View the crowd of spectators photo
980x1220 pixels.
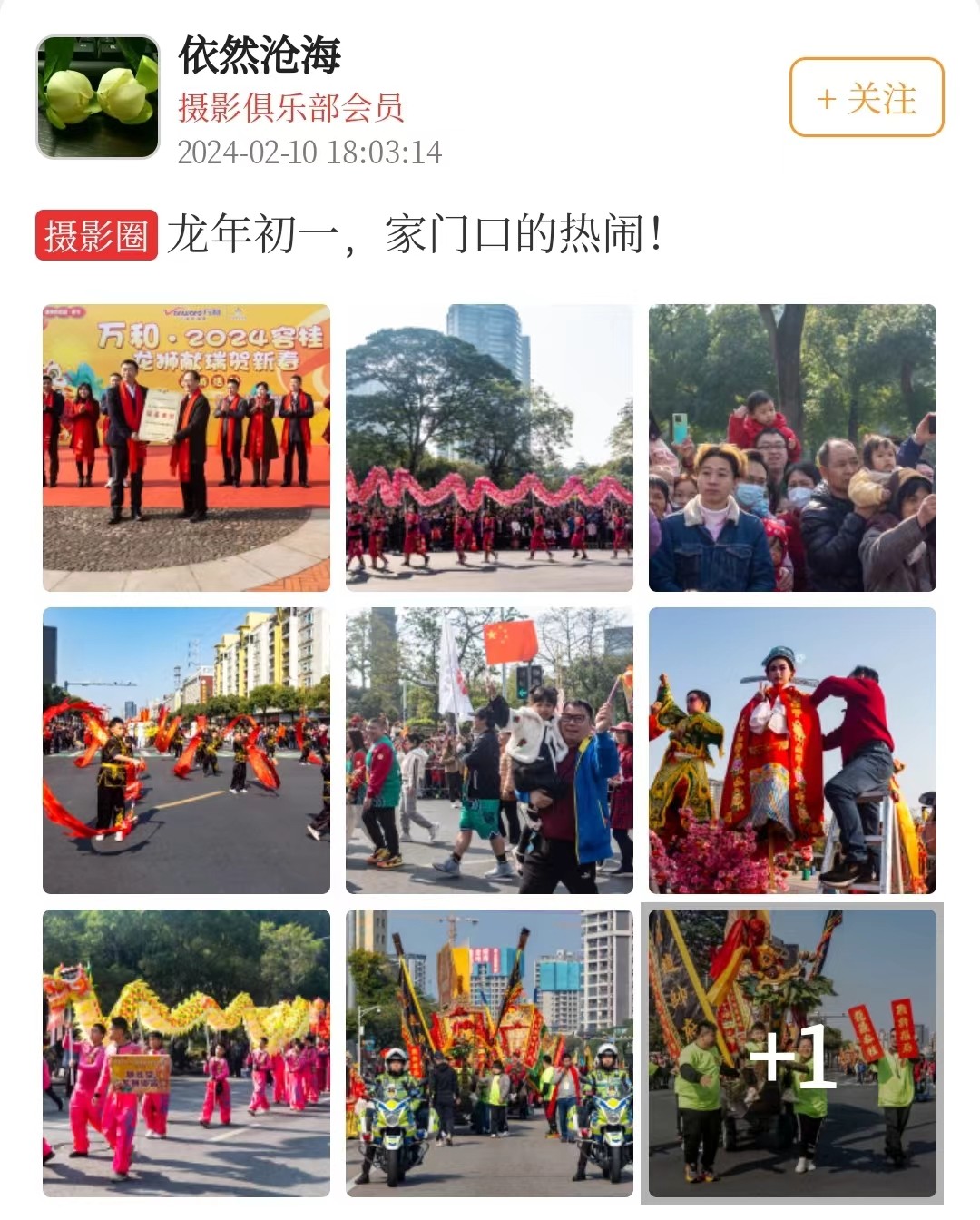coord(792,448)
